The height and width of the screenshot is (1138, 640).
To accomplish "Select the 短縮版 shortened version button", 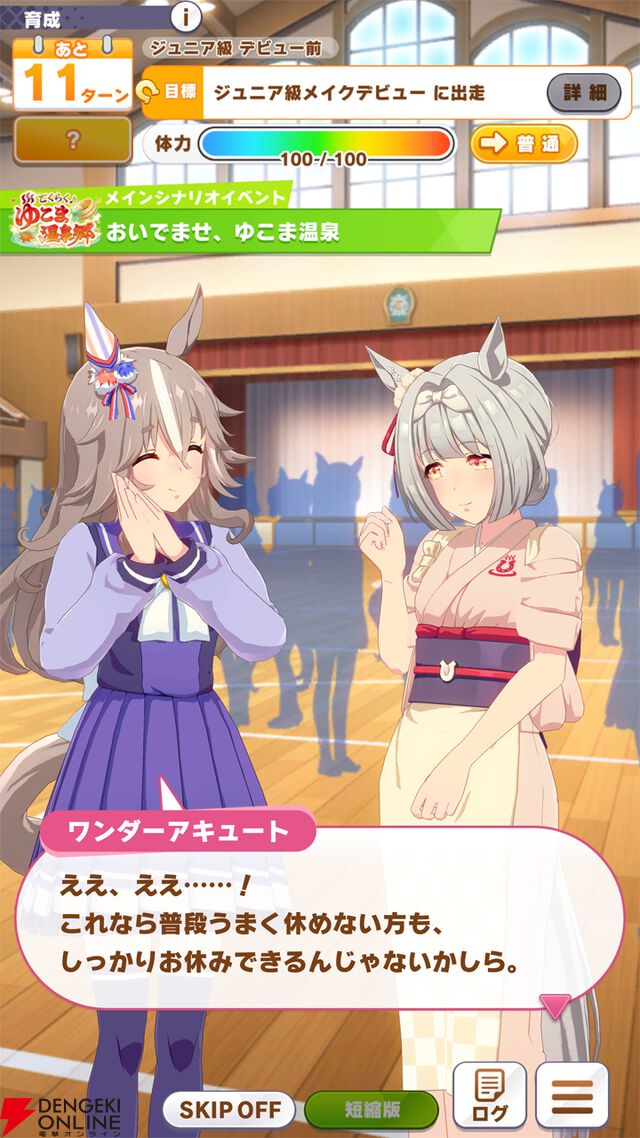I will point(371,1109).
